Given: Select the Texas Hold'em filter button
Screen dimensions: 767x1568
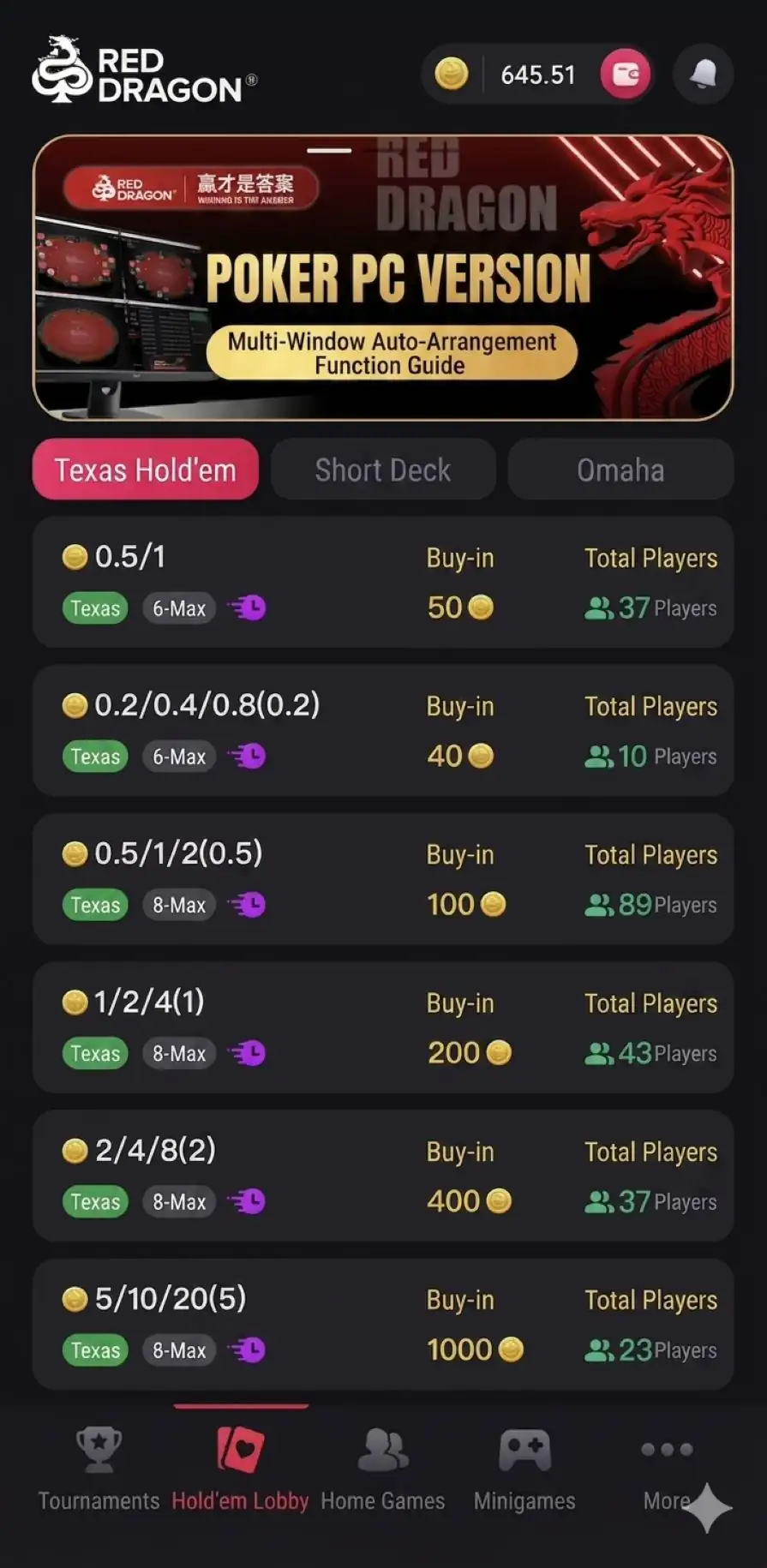Looking at the screenshot, I should [145, 470].
